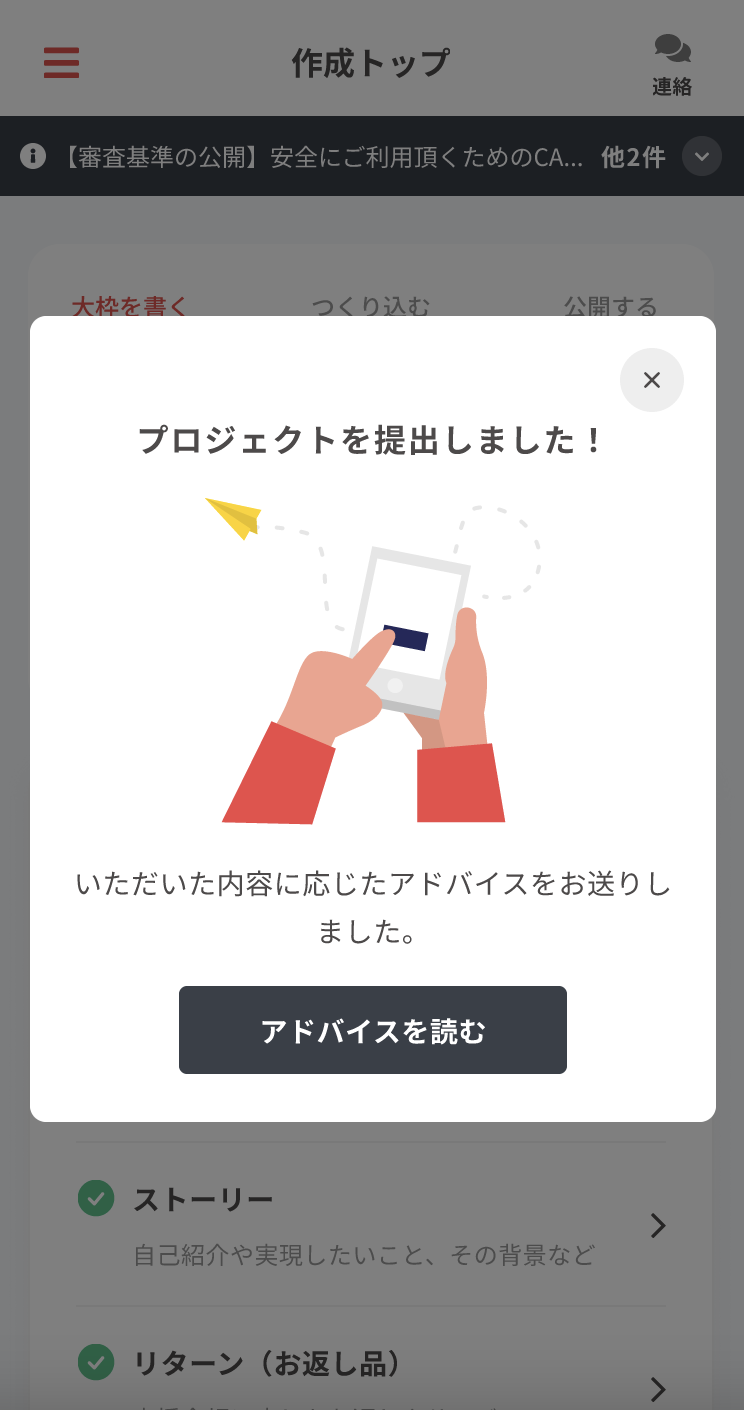Expand the announcement banner chevron
This screenshot has height=1410, width=744.
pos(702,156)
